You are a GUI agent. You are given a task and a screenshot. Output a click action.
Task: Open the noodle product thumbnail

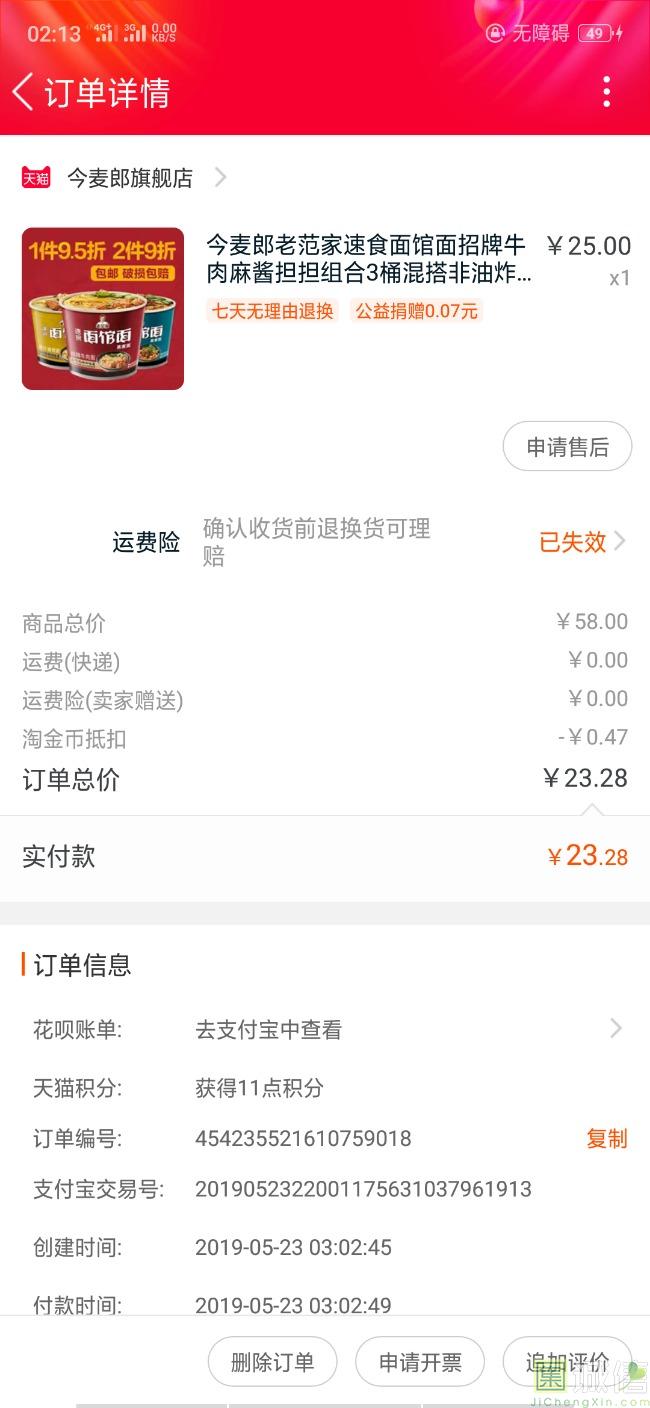pyautogui.click(x=103, y=308)
